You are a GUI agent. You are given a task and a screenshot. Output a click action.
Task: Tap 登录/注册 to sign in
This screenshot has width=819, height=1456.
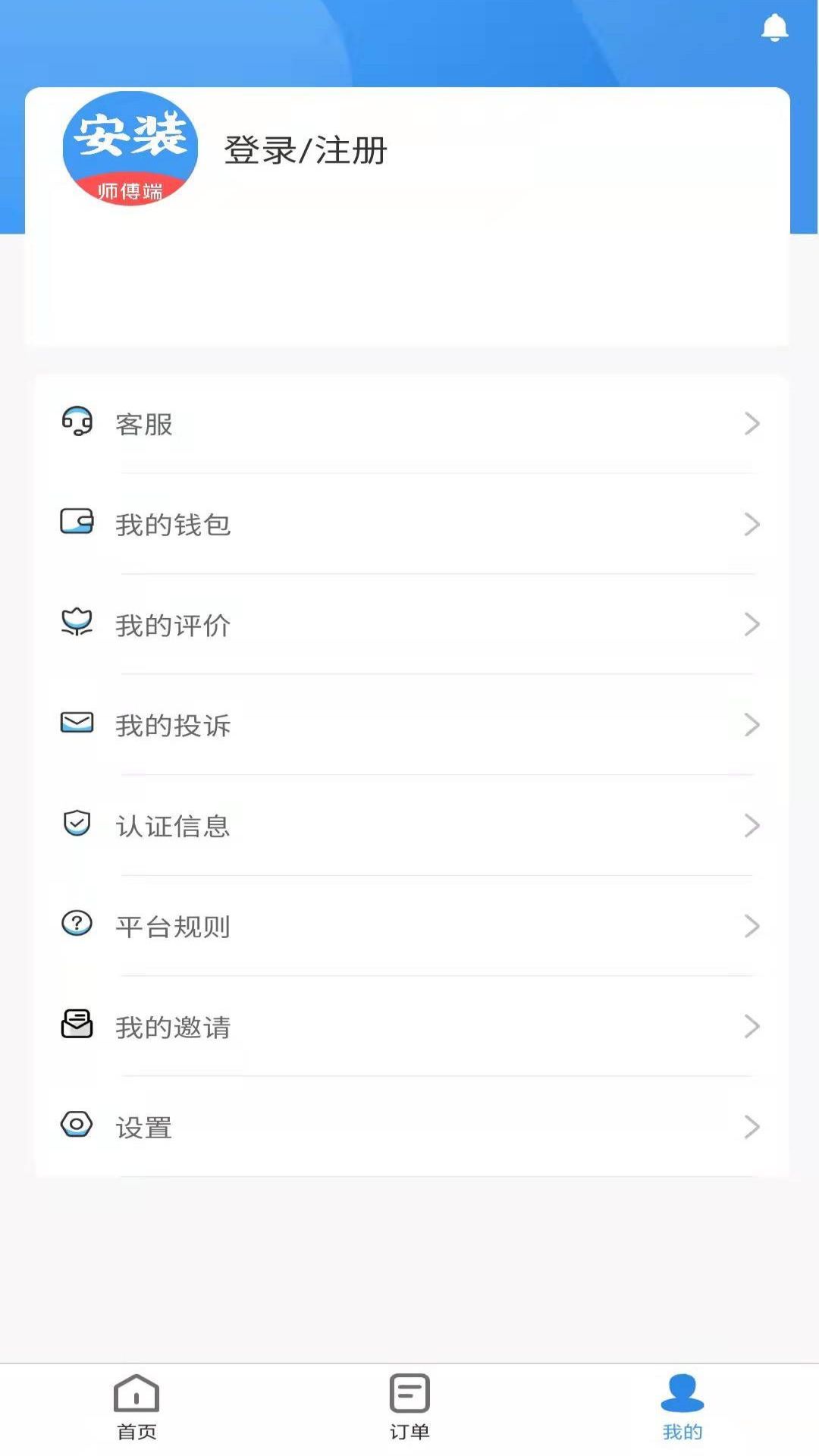pos(306,150)
